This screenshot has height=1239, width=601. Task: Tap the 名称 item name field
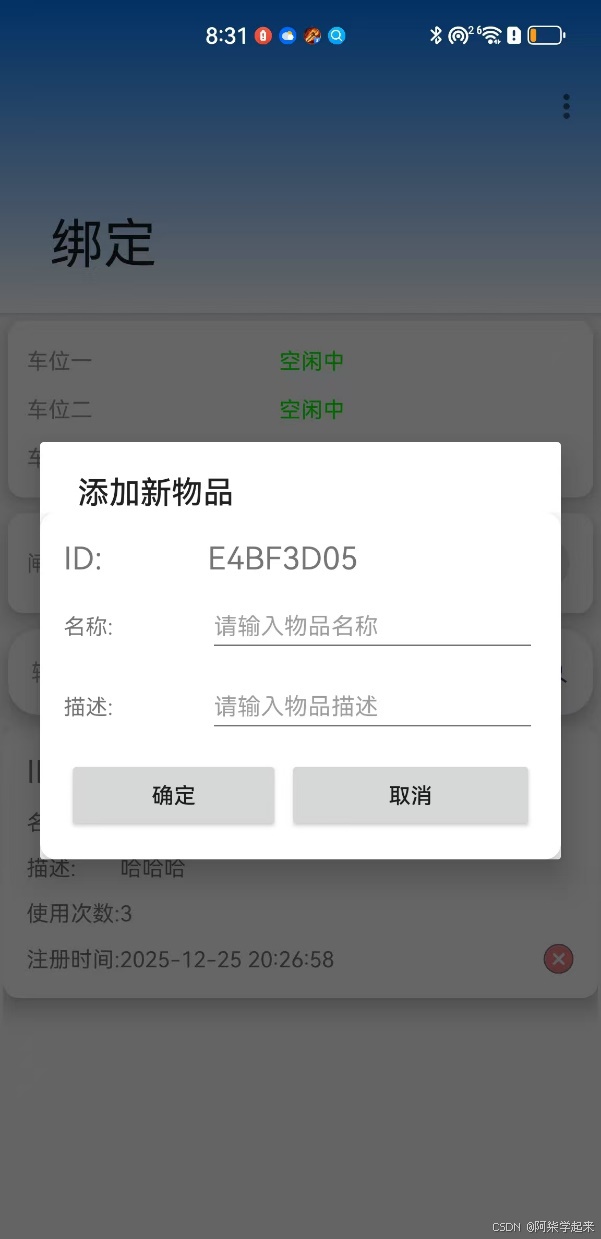coord(371,627)
